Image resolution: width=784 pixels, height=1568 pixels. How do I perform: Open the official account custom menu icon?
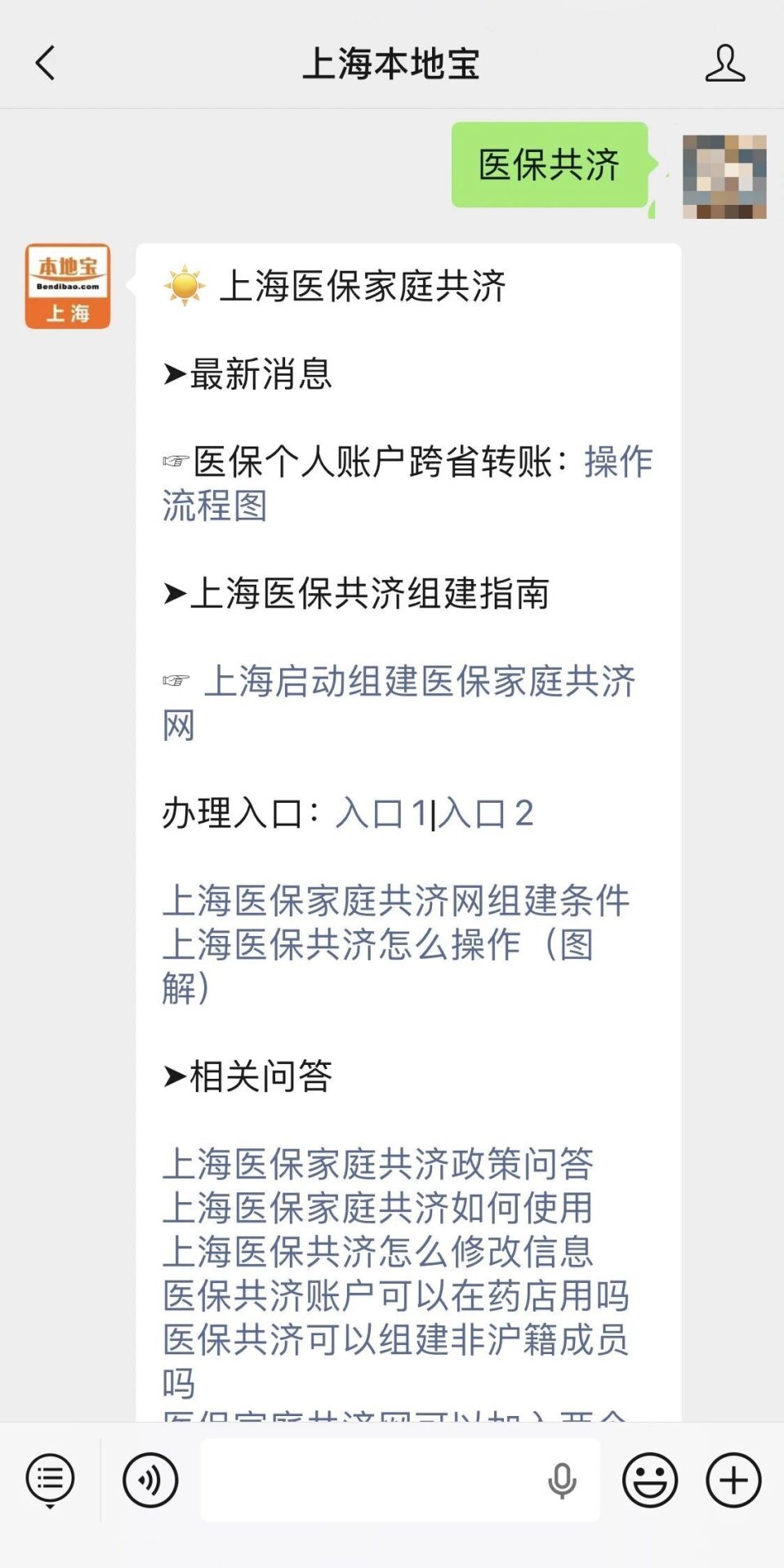click(49, 1480)
